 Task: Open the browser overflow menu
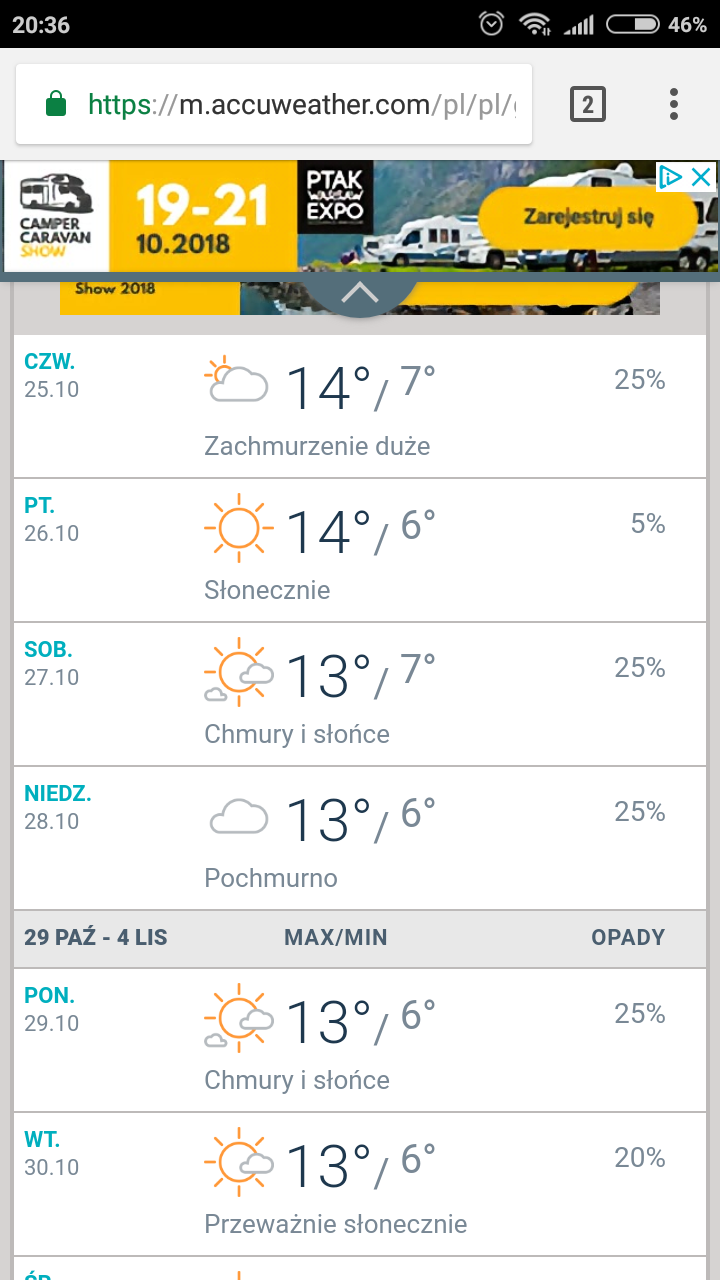[x=674, y=104]
